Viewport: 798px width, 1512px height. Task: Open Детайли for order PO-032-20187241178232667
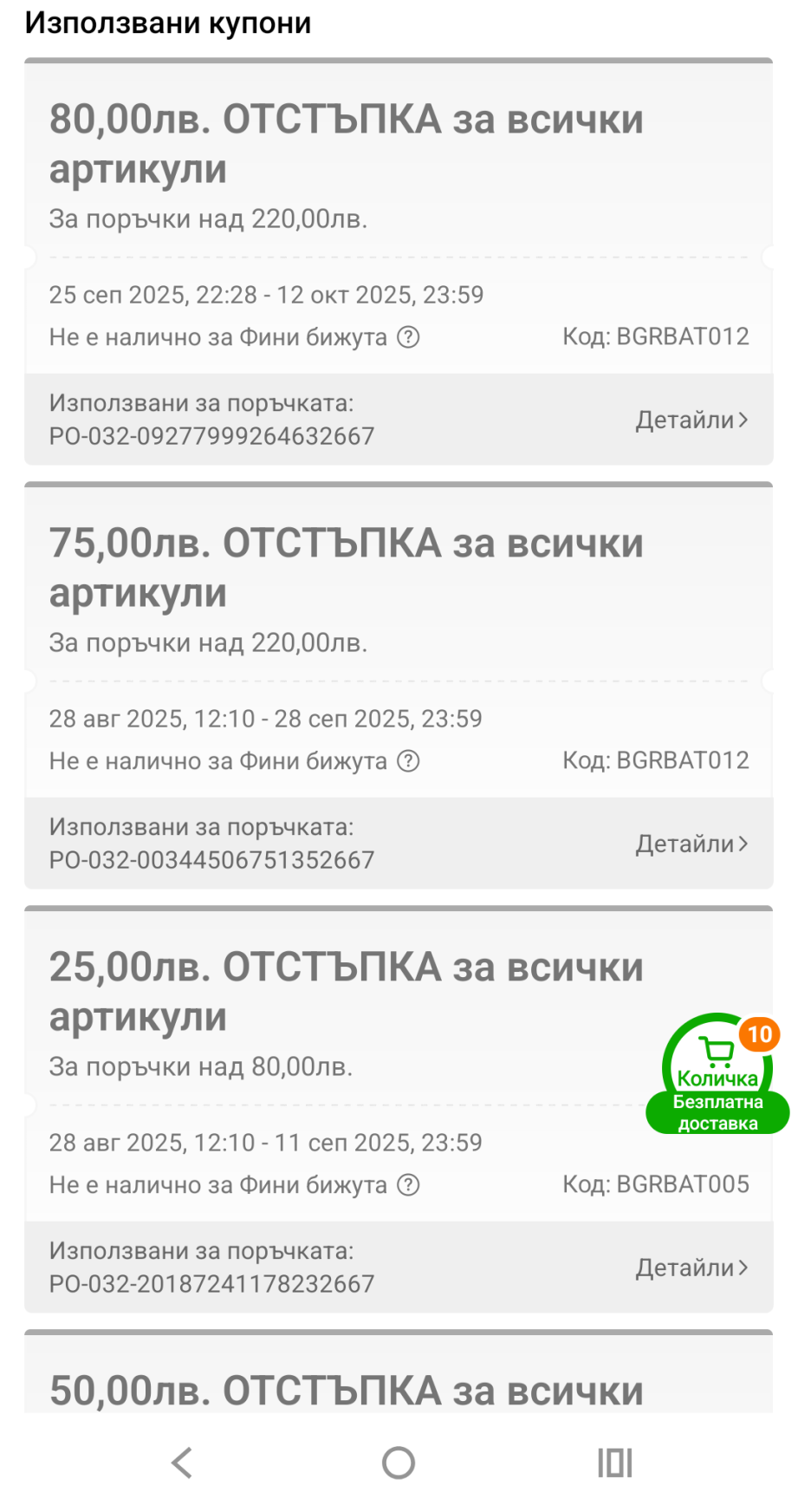click(x=691, y=1268)
